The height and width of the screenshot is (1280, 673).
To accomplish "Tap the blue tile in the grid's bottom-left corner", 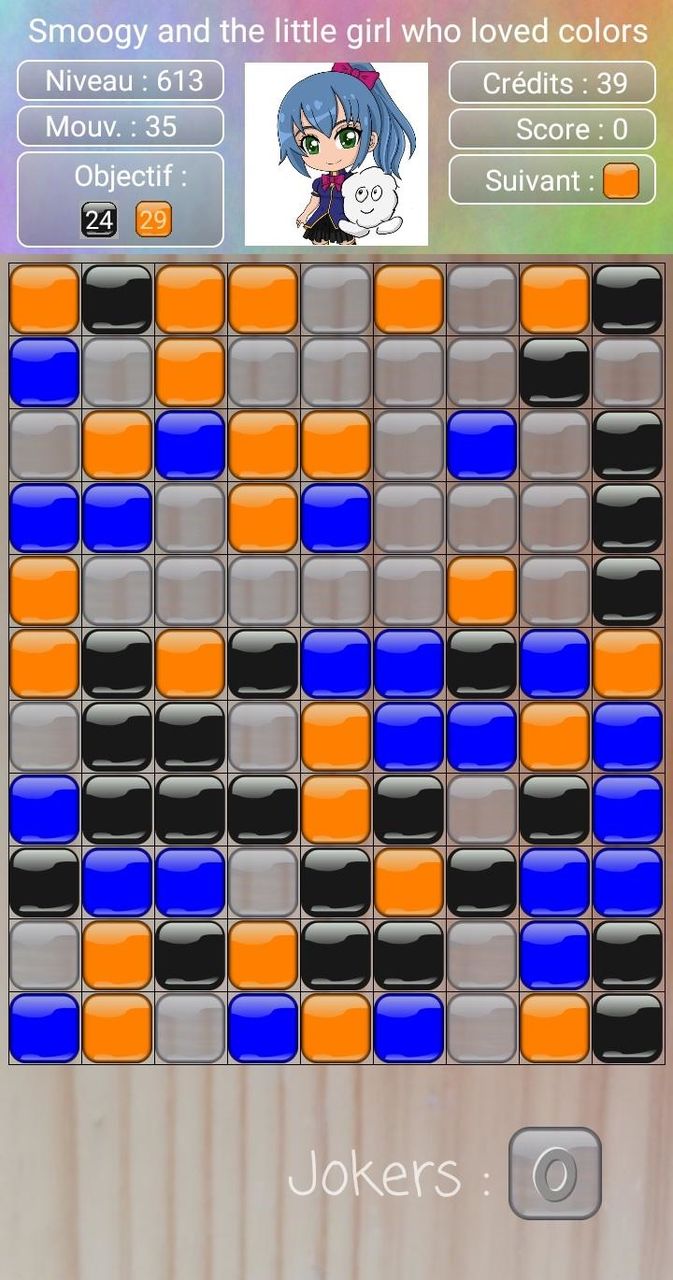I will (44, 1027).
